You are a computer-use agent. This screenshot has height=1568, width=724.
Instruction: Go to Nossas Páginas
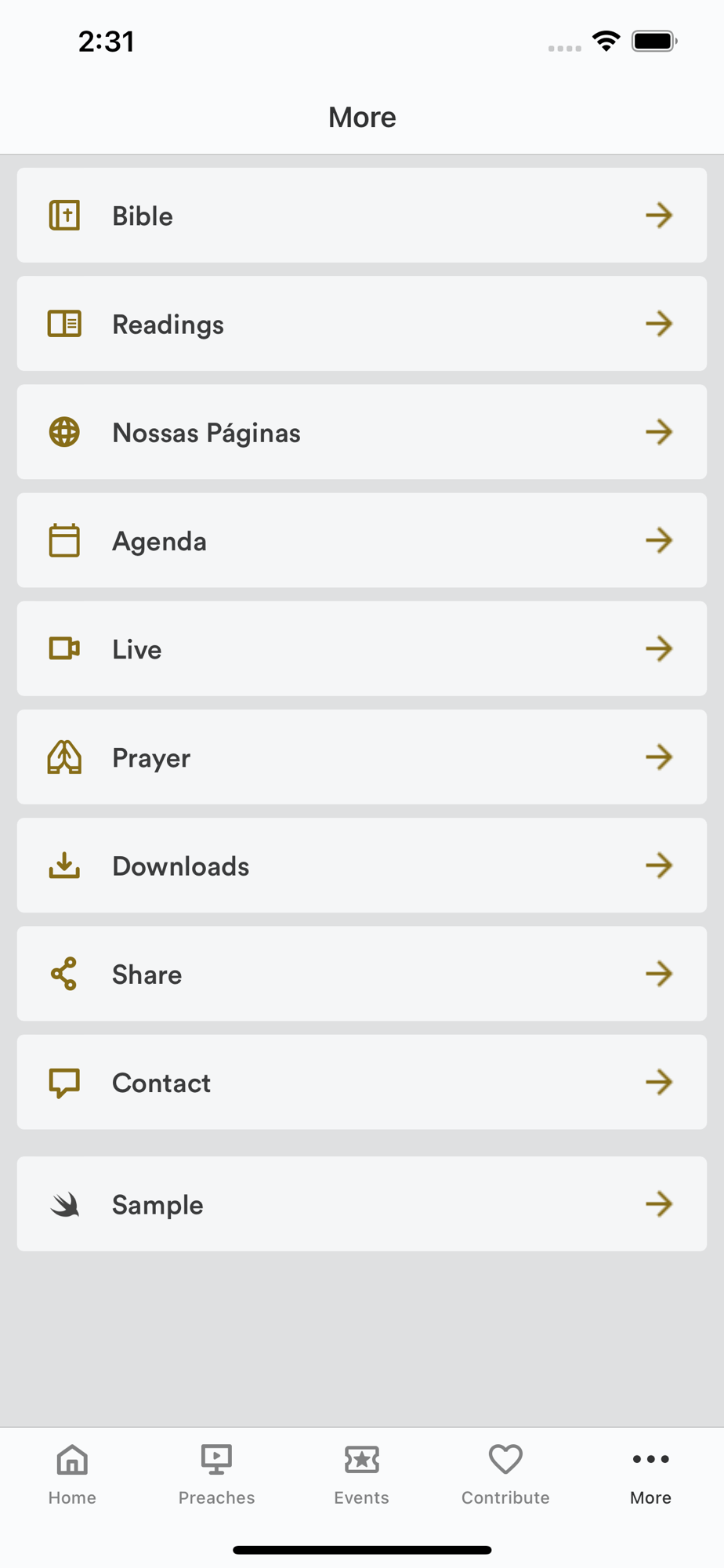[362, 432]
